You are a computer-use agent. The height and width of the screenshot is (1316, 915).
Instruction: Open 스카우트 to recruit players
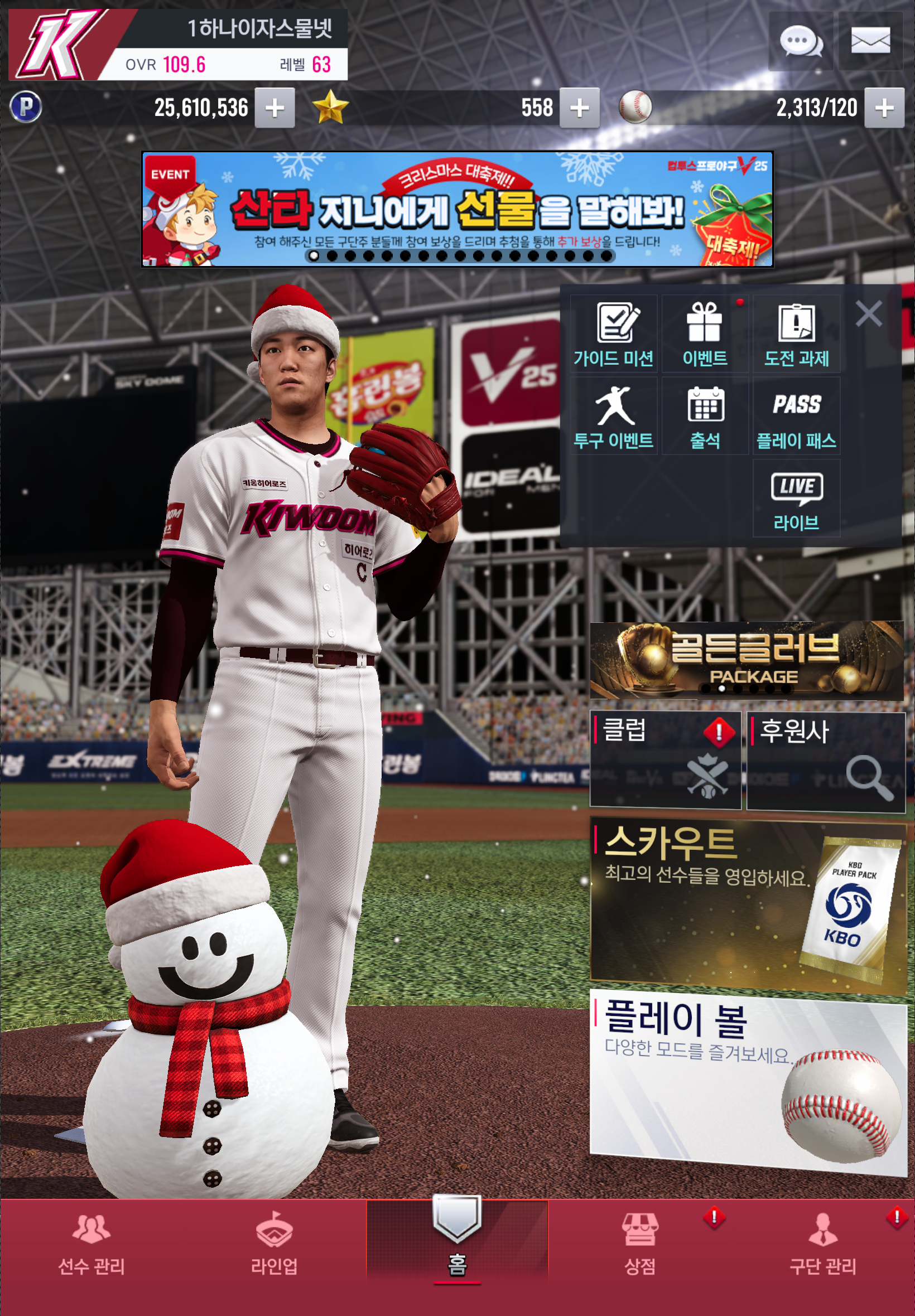pos(747,906)
